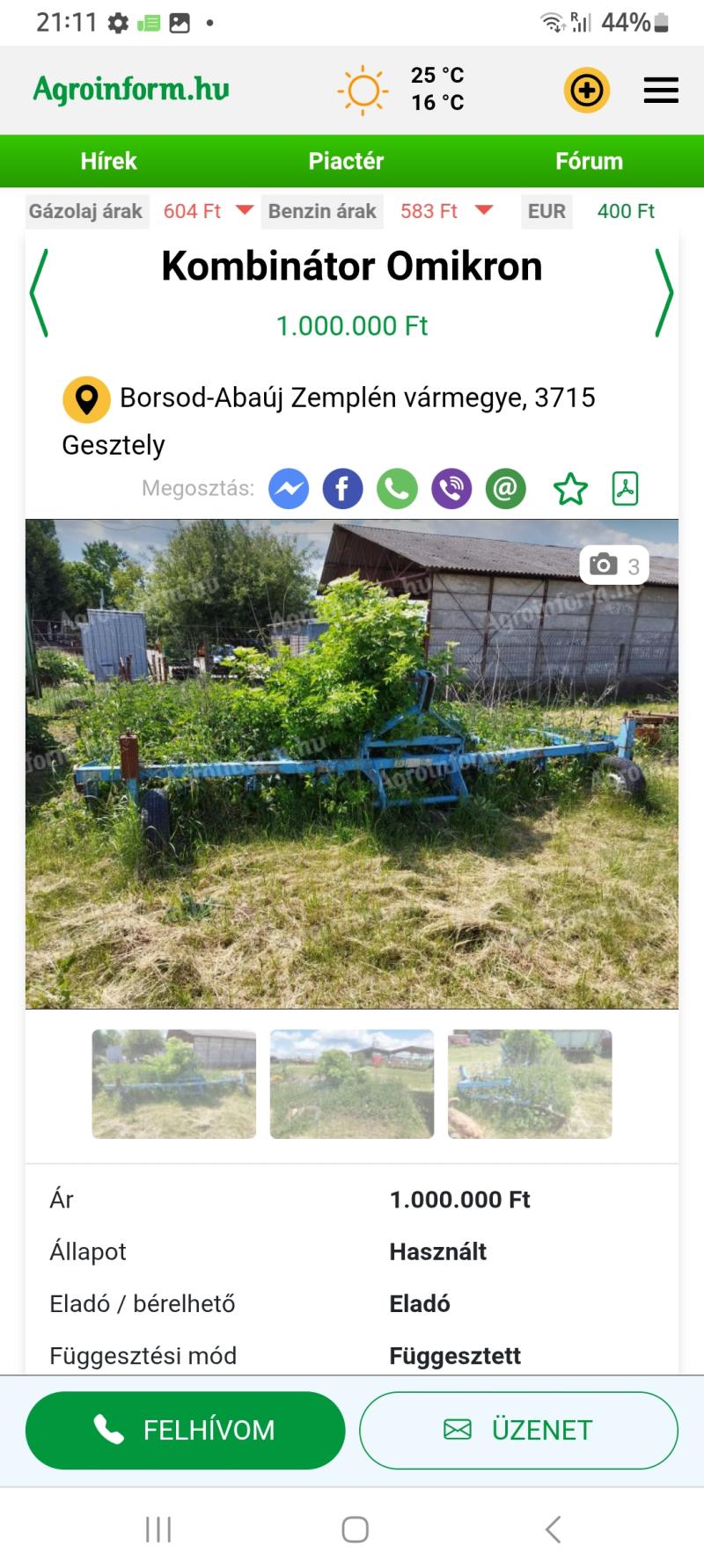Viewport: 704px width, 1568px height.
Task: Share the listing by email
Action: click(x=506, y=488)
